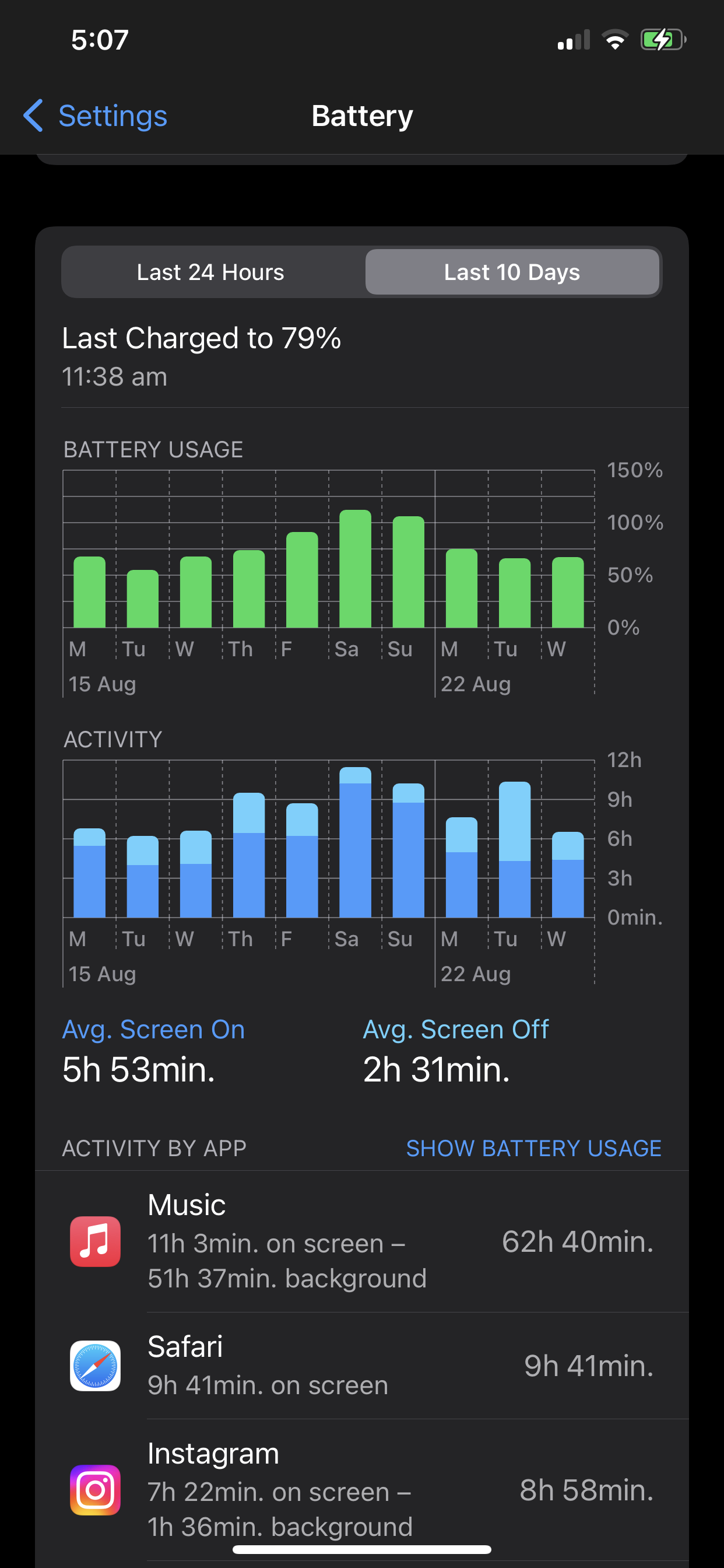Go back to Settings

pyautogui.click(x=96, y=116)
